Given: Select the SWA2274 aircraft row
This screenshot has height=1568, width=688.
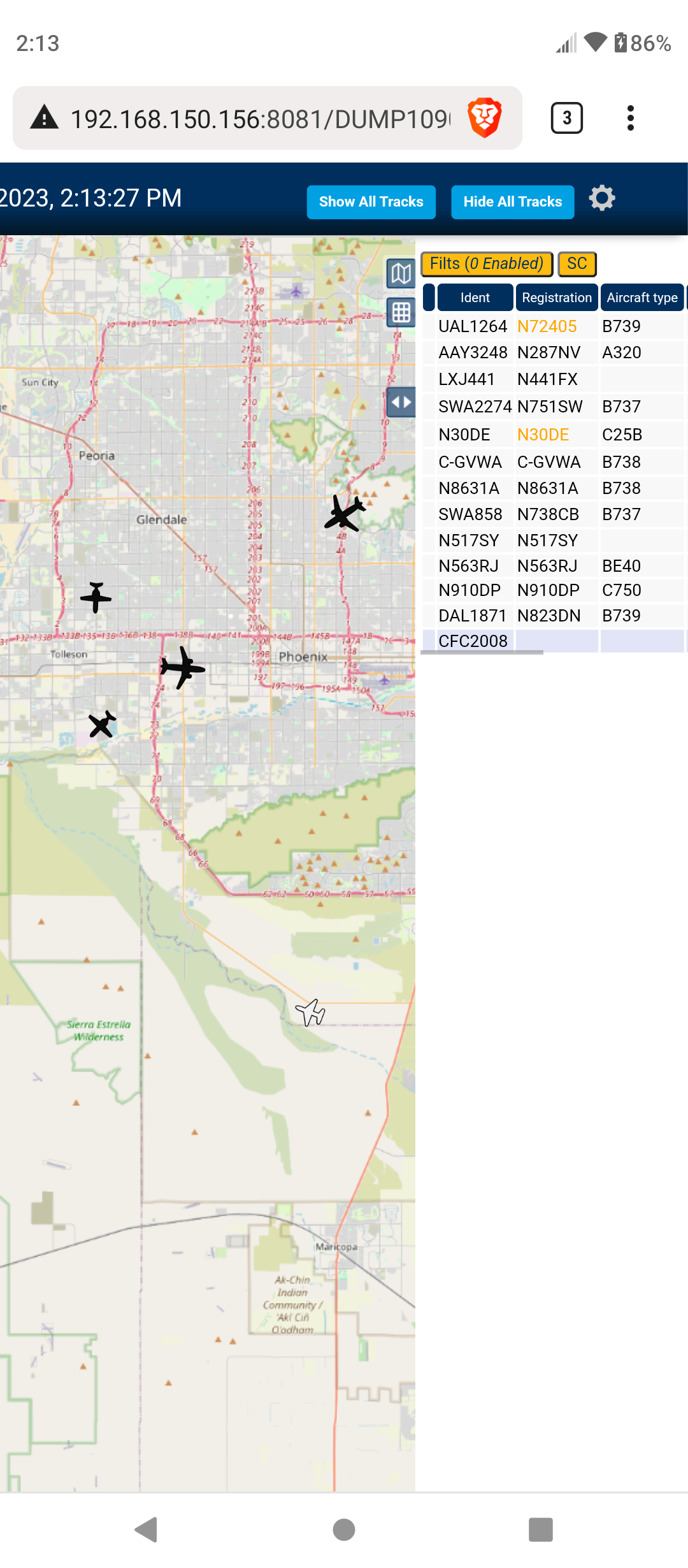Looking at the screenshot, I should pyautogui.click(x=554, y=407).
